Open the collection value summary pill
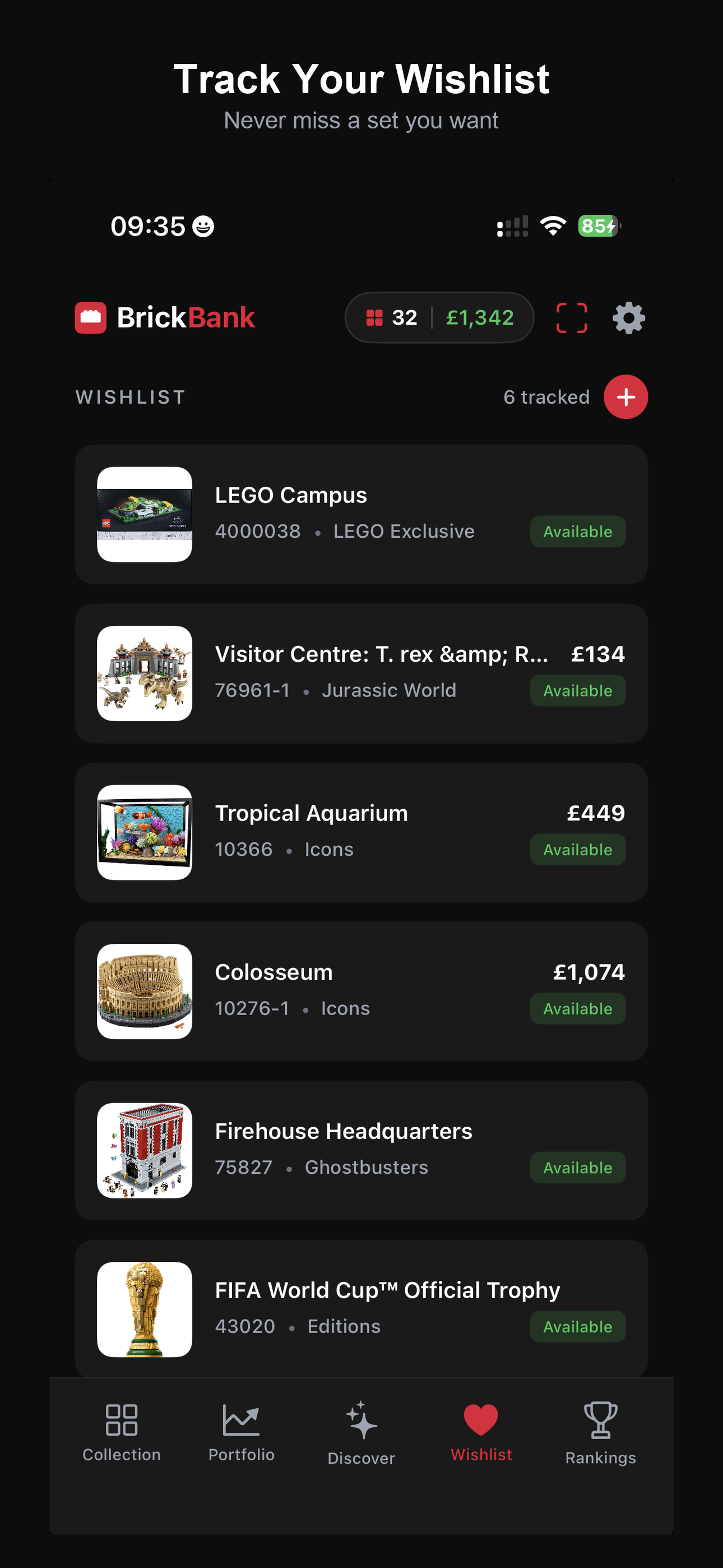The height and width of the screenshot is (1568, 723). click(x=439, y=316)
